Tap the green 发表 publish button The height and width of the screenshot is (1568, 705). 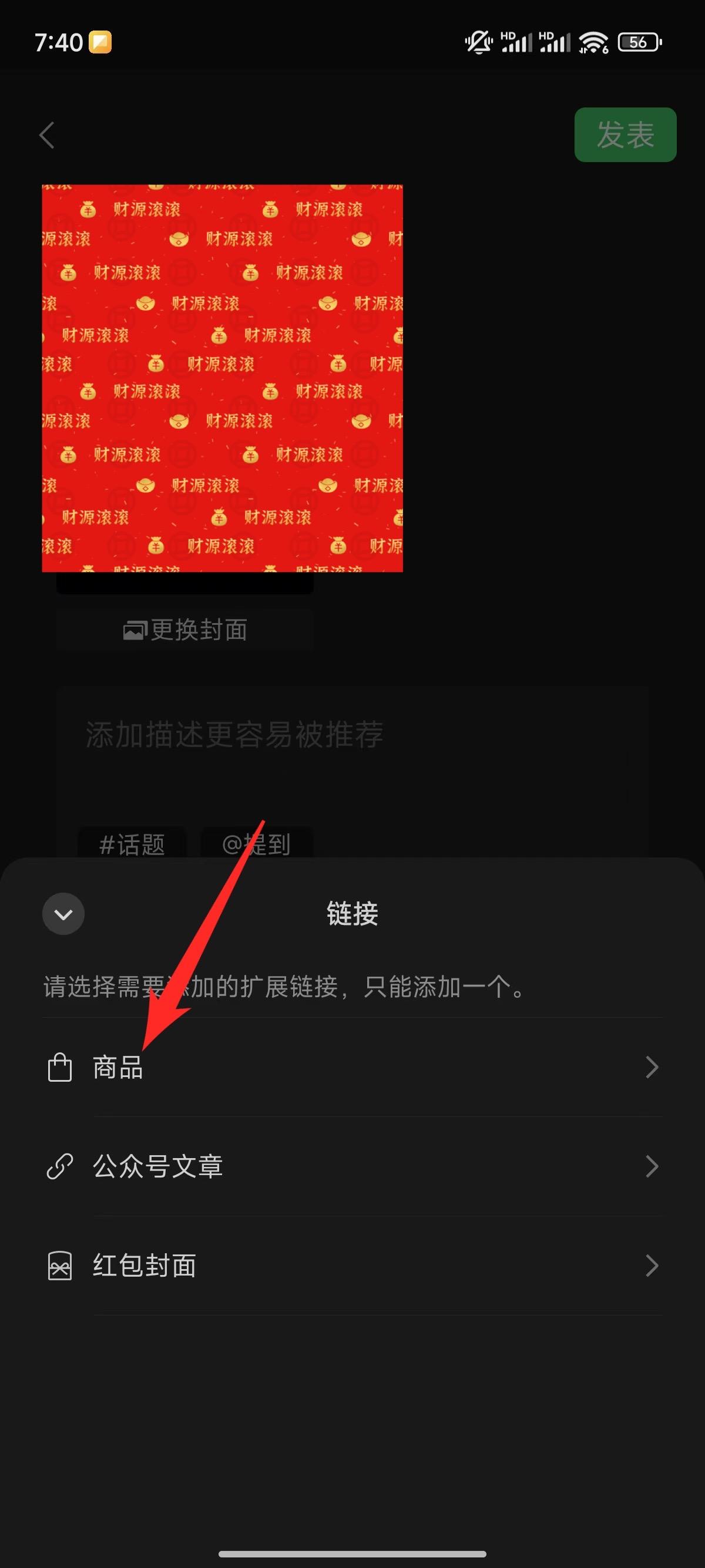pyautogui.click(x=625, y=135)
